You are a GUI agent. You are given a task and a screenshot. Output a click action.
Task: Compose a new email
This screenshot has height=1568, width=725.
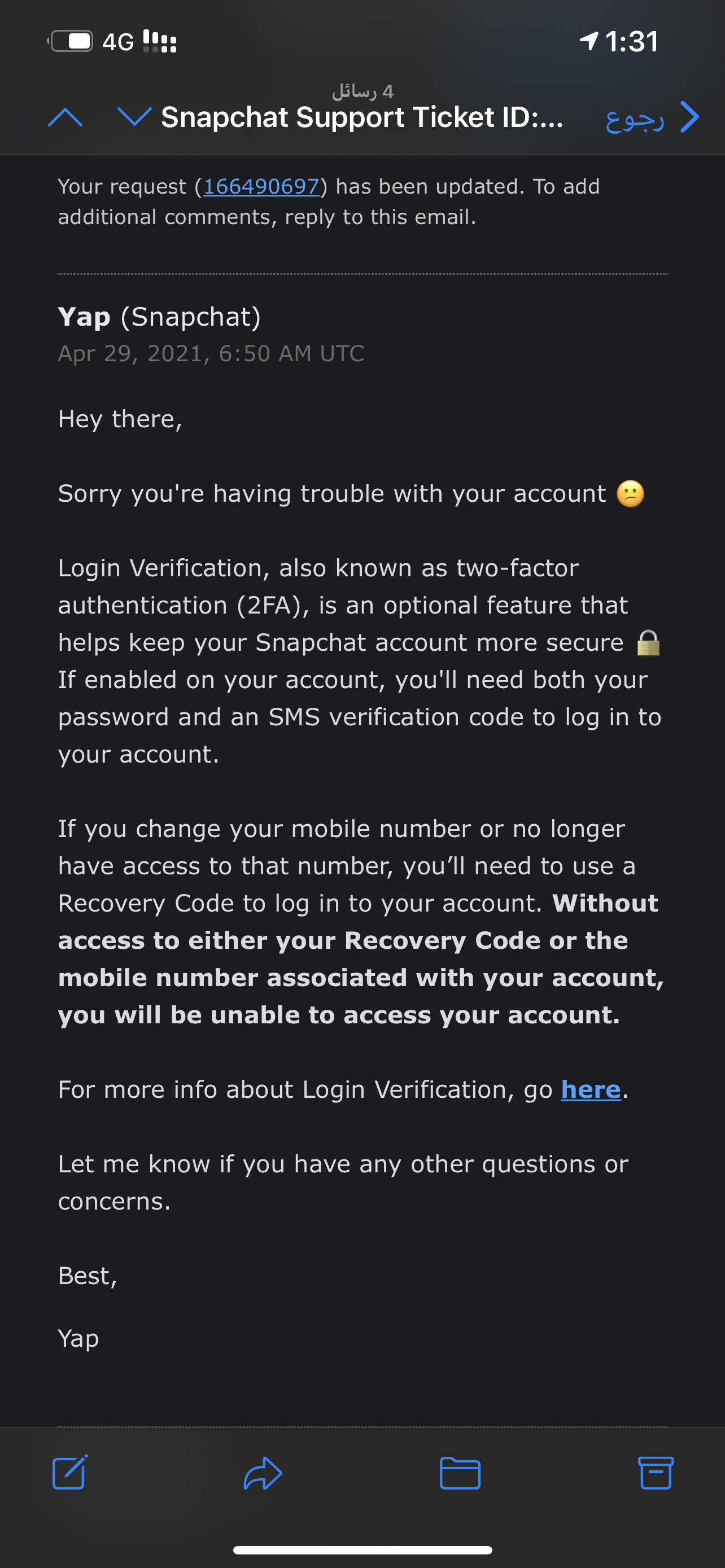tap(70, 1473)
